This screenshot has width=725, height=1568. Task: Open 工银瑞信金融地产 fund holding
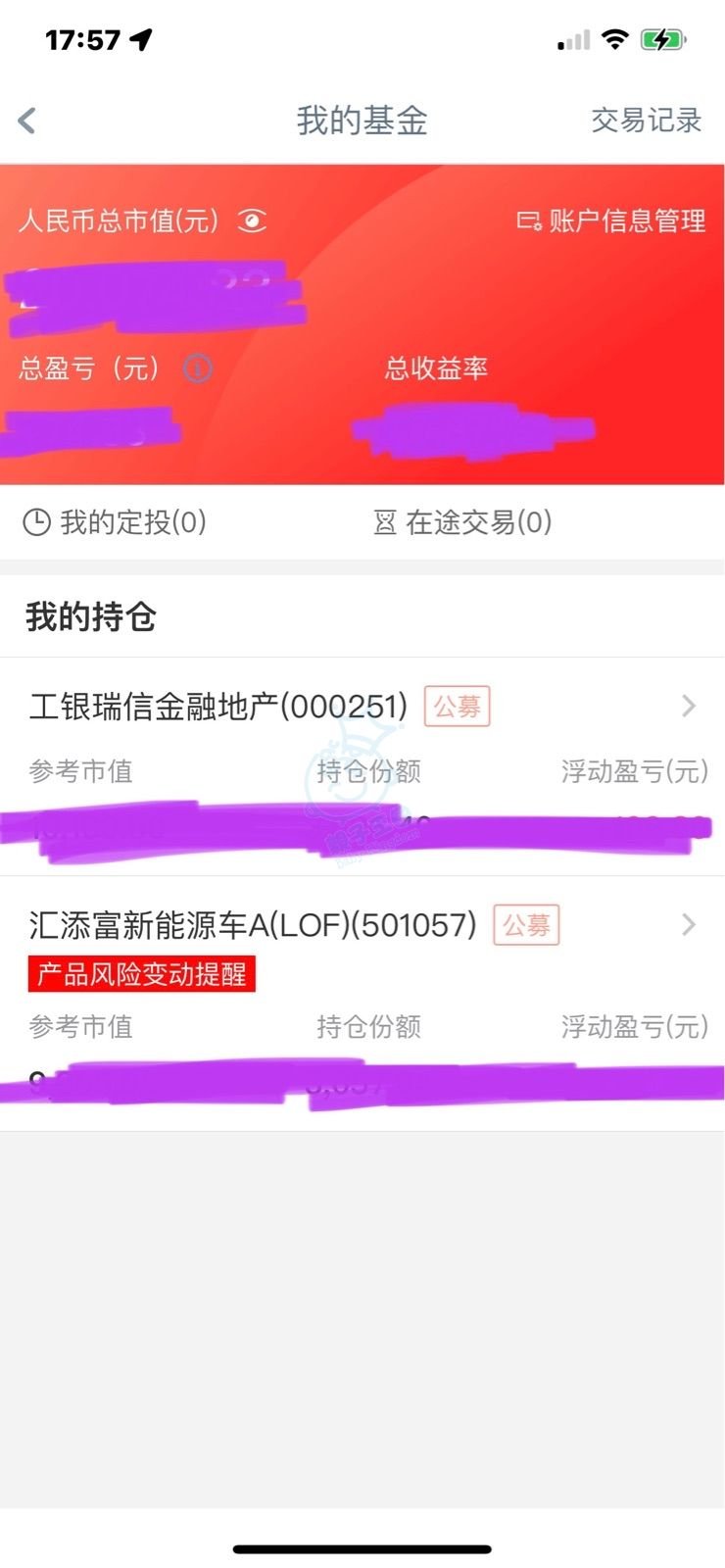pyautogui.click(x=362, y=707)
